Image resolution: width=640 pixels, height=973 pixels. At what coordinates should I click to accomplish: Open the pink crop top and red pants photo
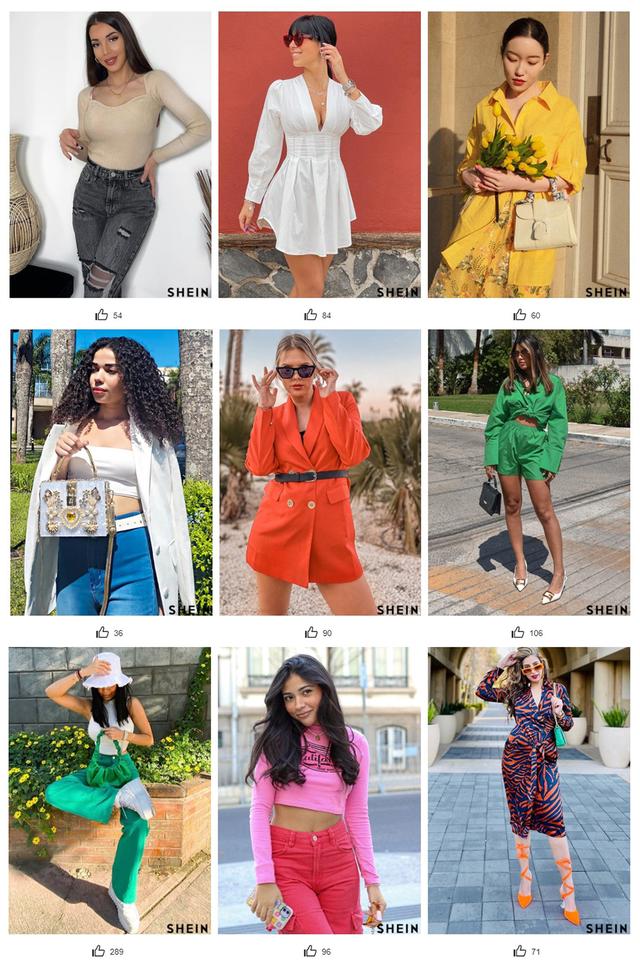[319, 790]
